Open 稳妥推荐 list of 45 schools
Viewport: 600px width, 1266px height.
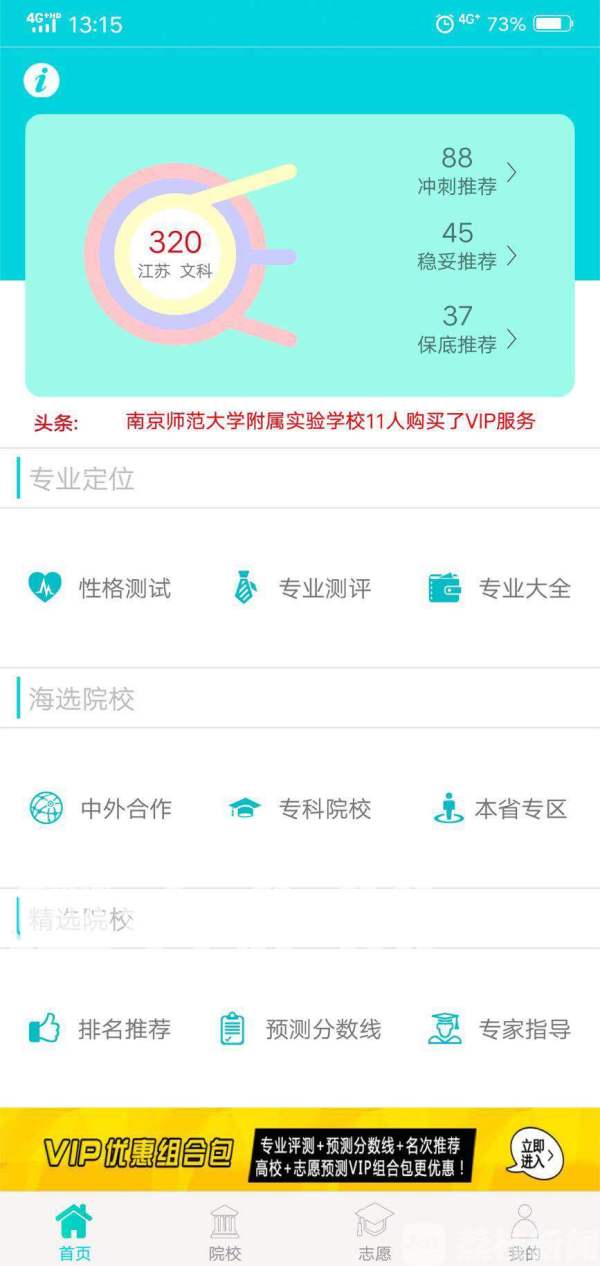(468, 247)
